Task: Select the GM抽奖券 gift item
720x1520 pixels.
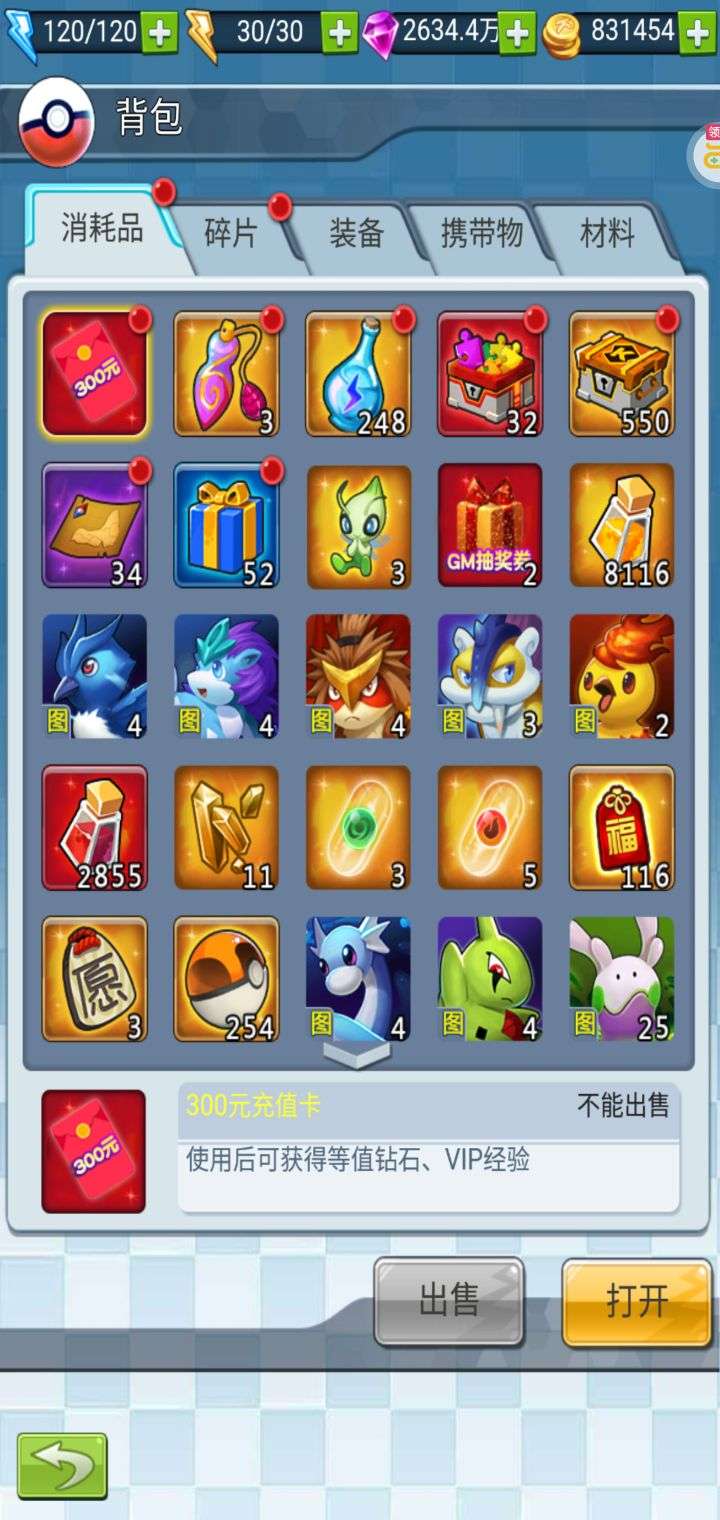Action: pos(490,525)
